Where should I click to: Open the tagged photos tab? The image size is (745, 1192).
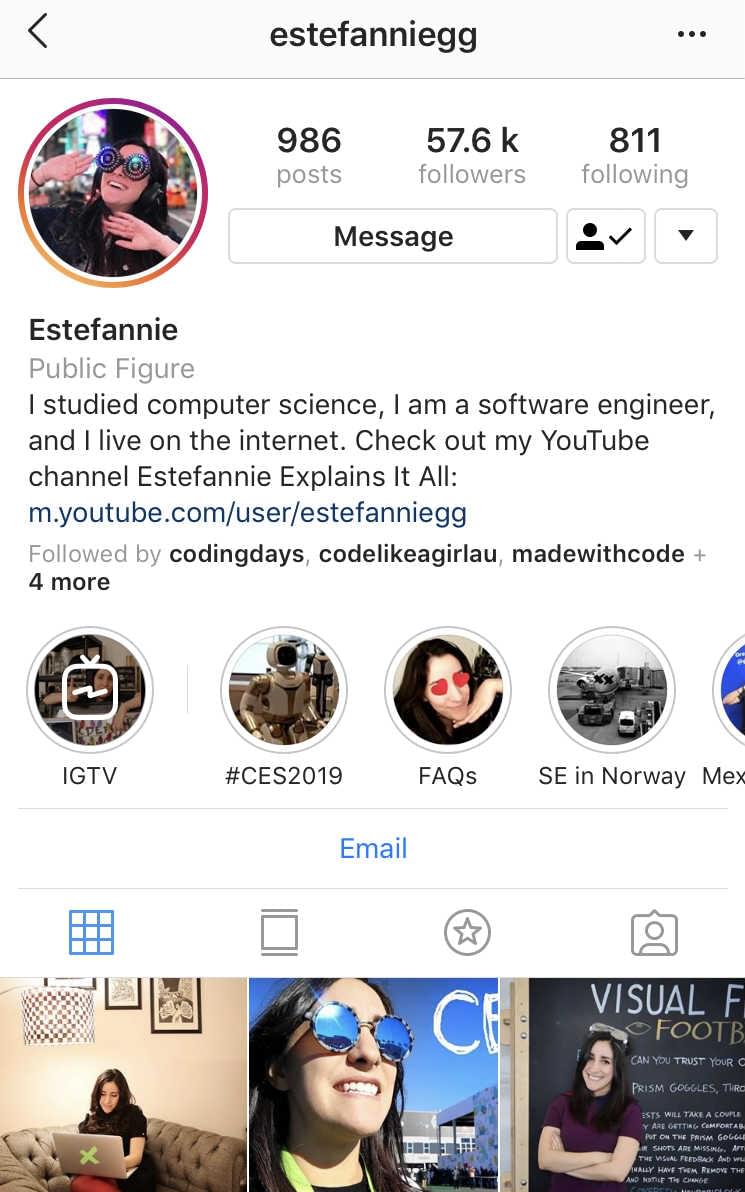coord(655,933)
